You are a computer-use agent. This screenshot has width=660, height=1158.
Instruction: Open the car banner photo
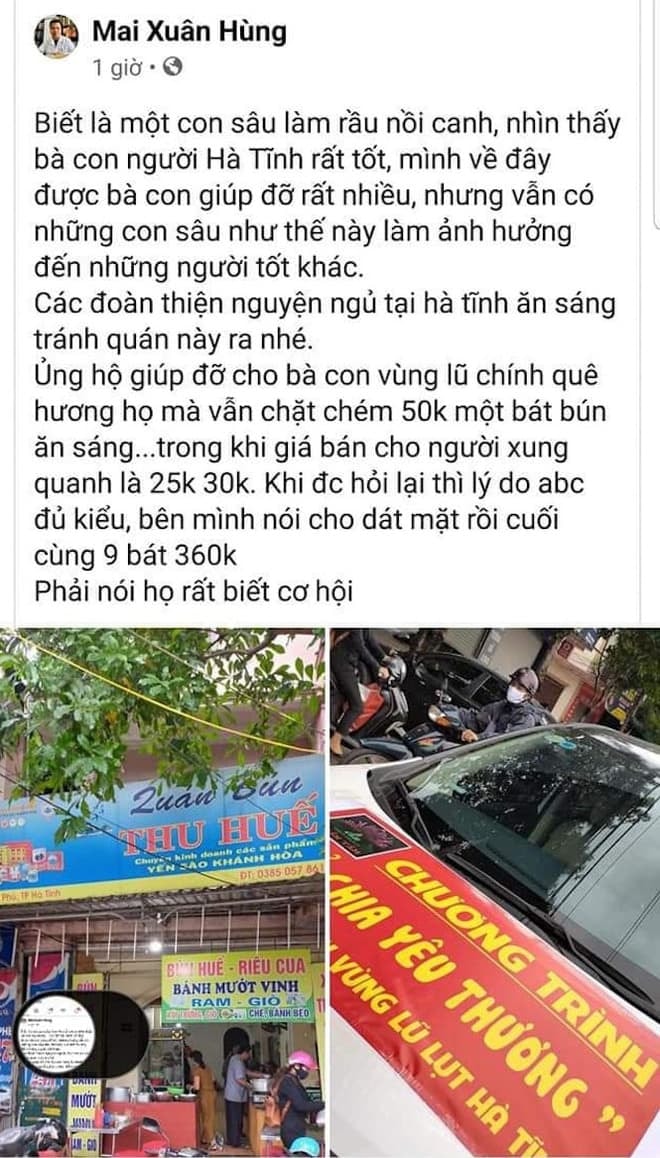click(x=496, y=890)
